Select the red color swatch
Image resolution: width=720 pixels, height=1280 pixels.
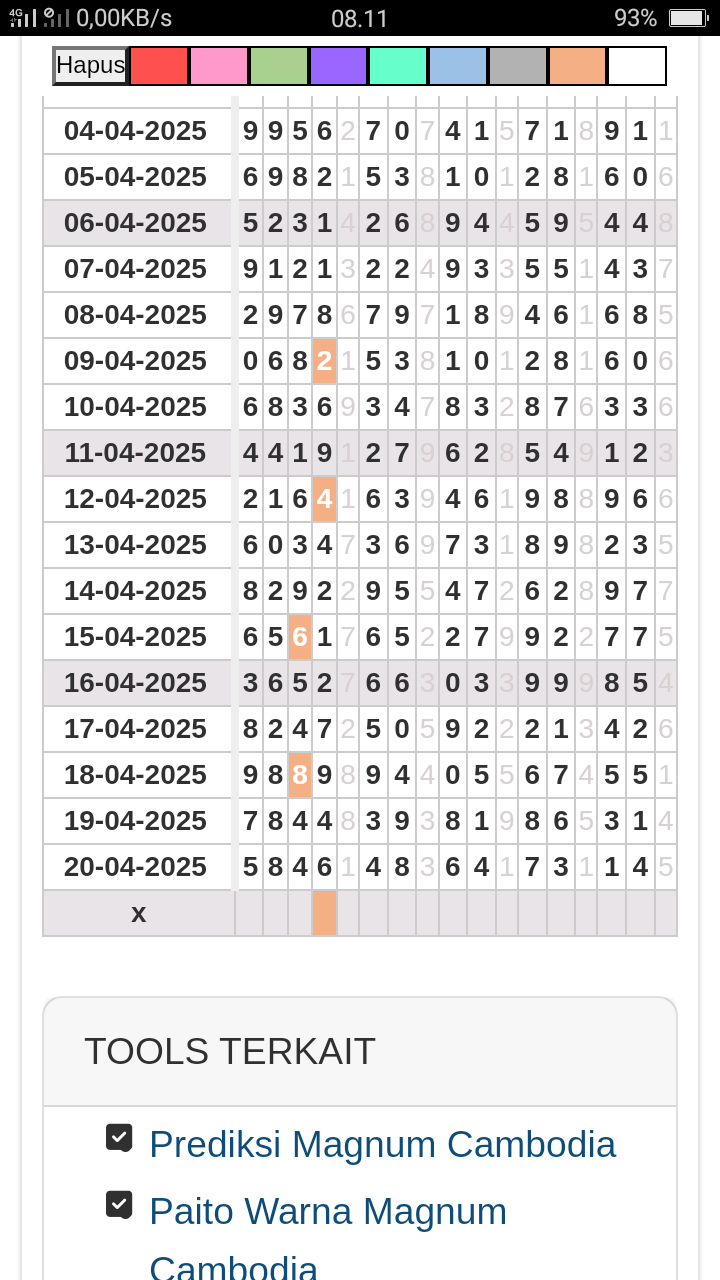click(159, 66)
